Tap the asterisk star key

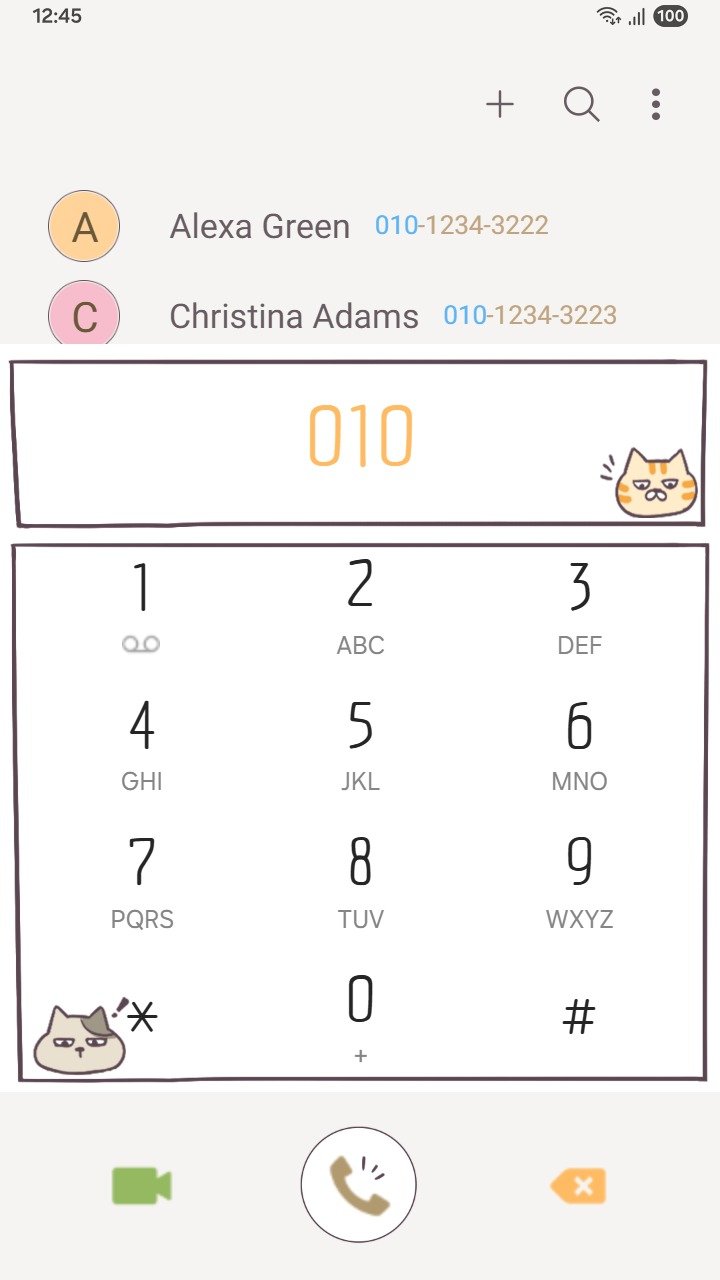142,1018
